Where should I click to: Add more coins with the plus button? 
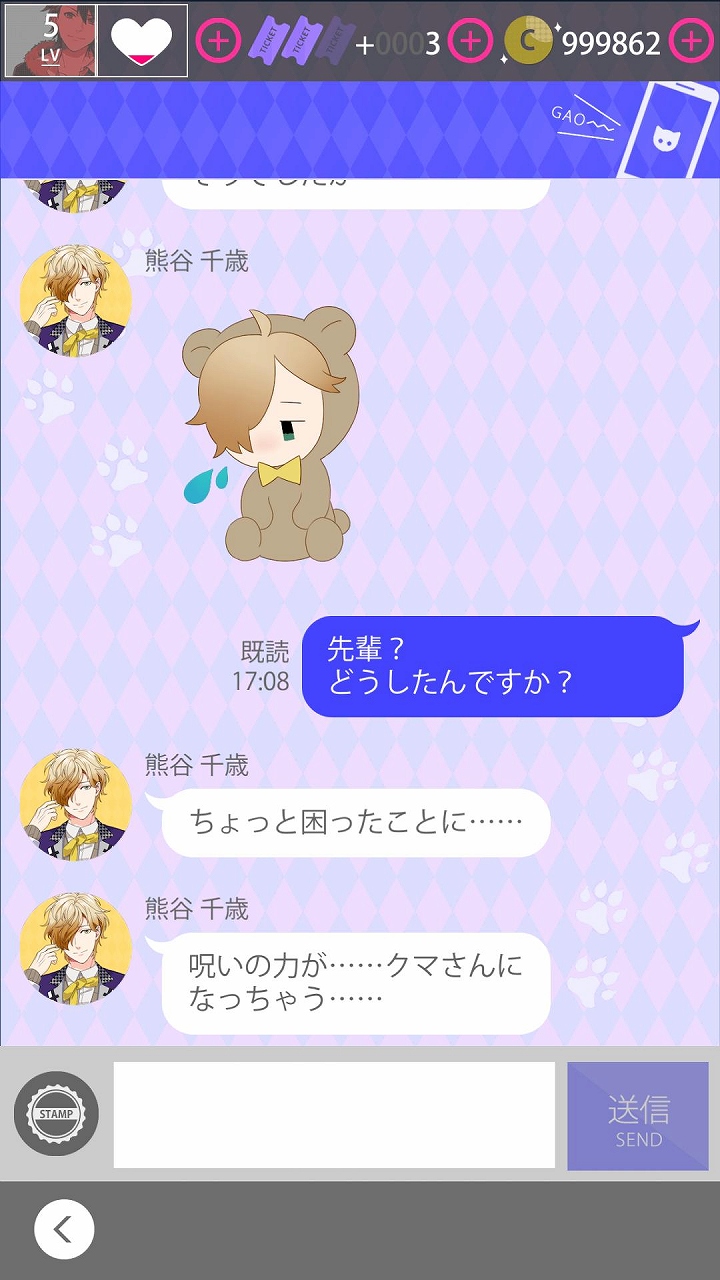click(691, 42)
